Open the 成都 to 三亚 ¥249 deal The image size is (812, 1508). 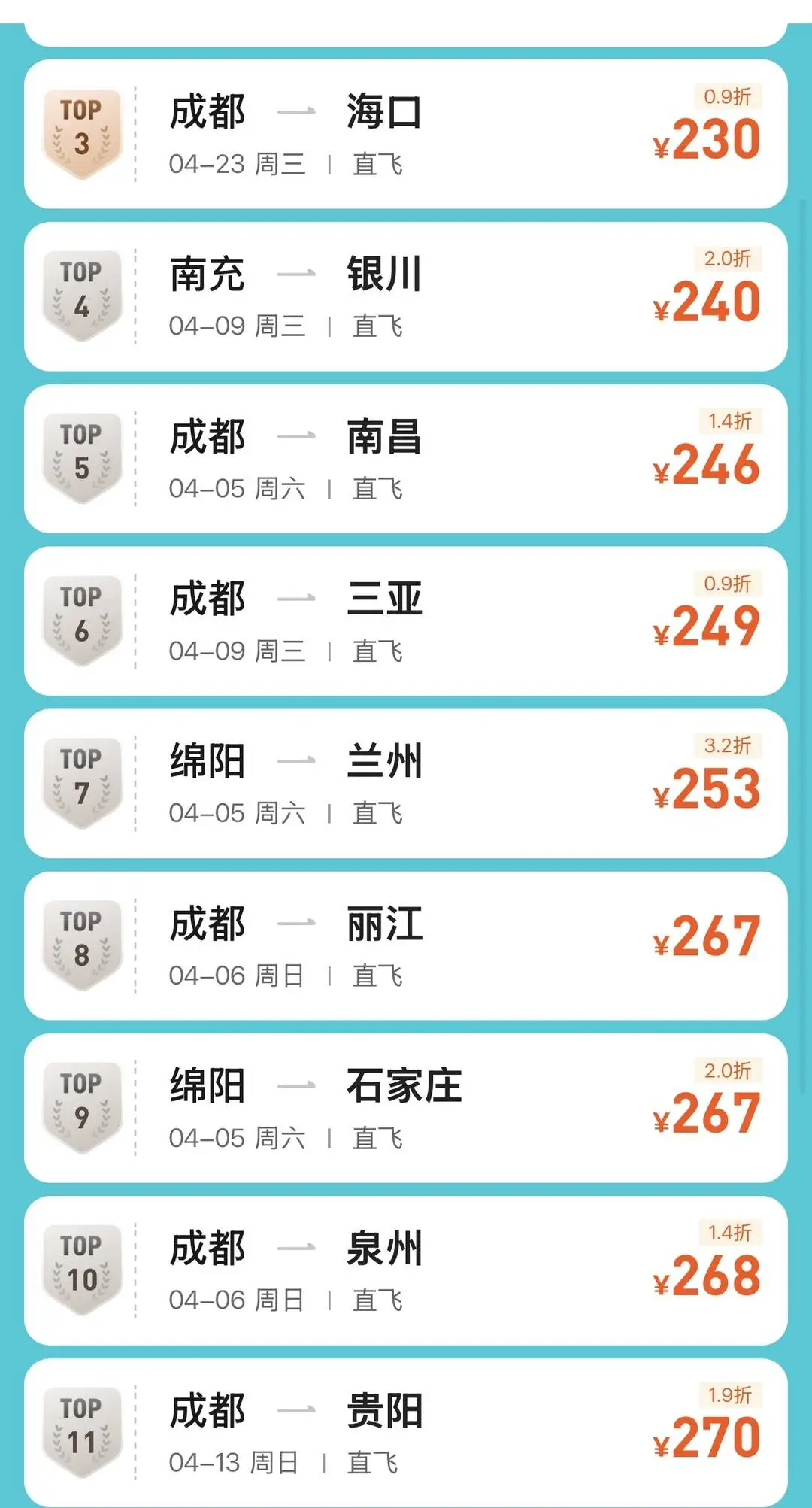[x=406, y=621]
